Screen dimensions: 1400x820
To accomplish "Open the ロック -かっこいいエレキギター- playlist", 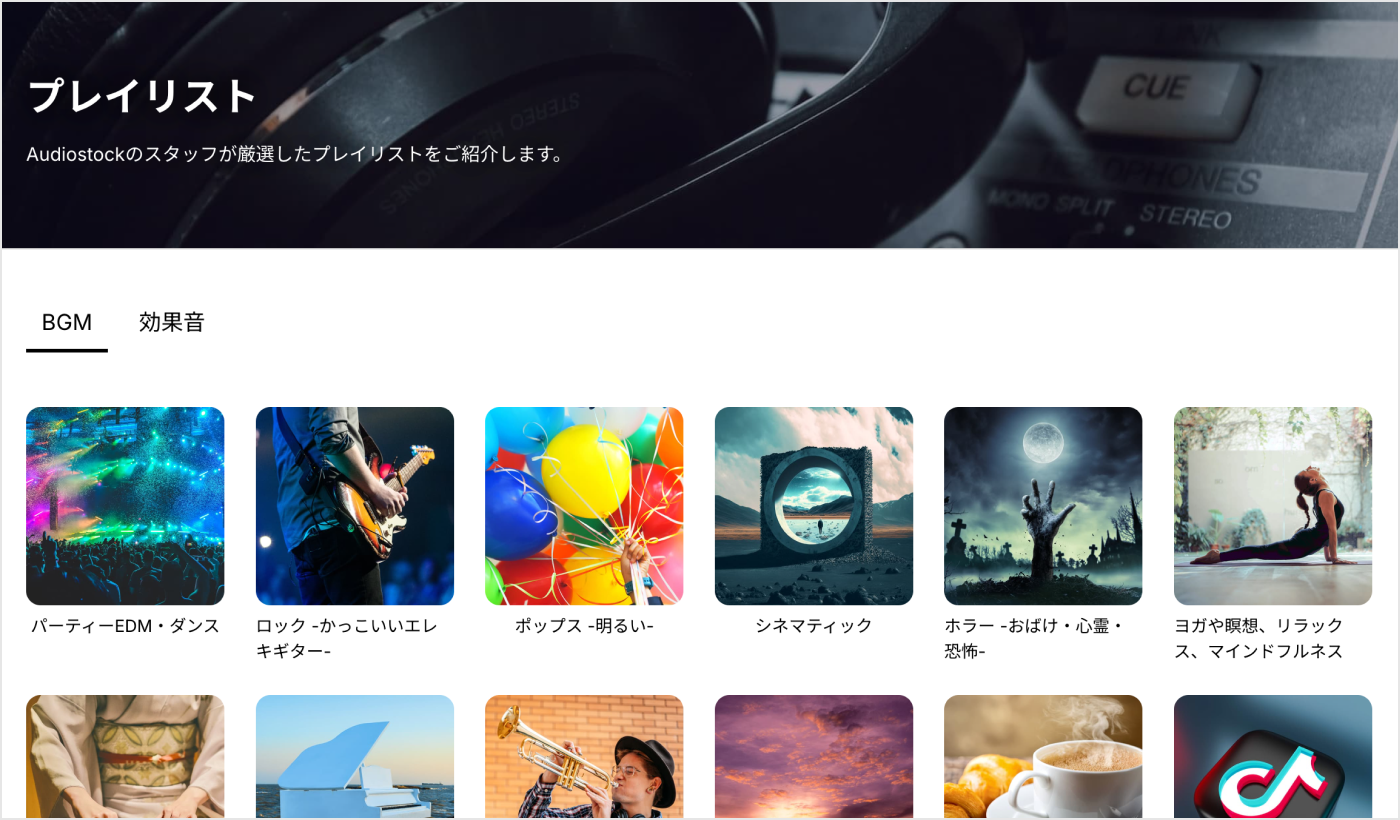I will click(x=355, y=506).
